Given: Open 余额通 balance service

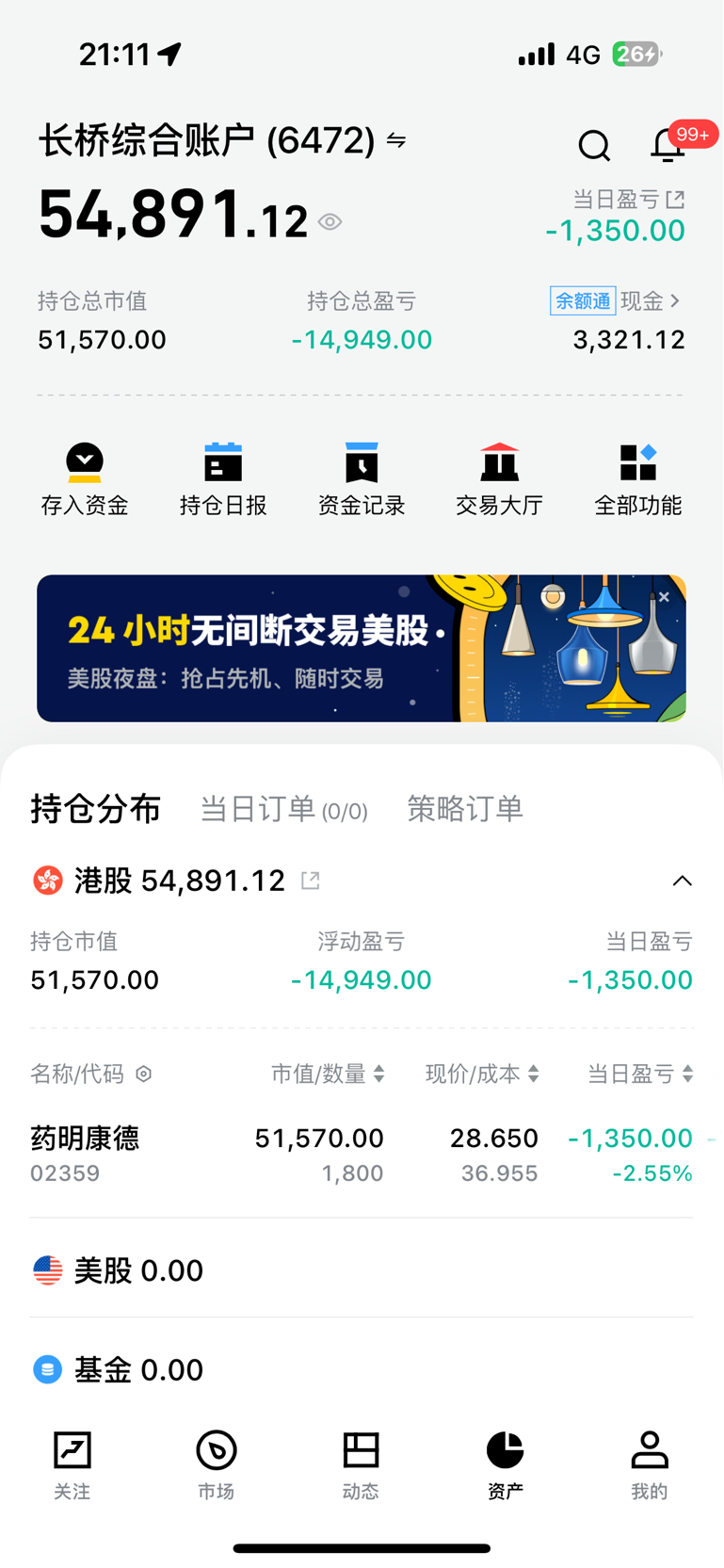Looking at the screenshot, I should tap(582, 301).
